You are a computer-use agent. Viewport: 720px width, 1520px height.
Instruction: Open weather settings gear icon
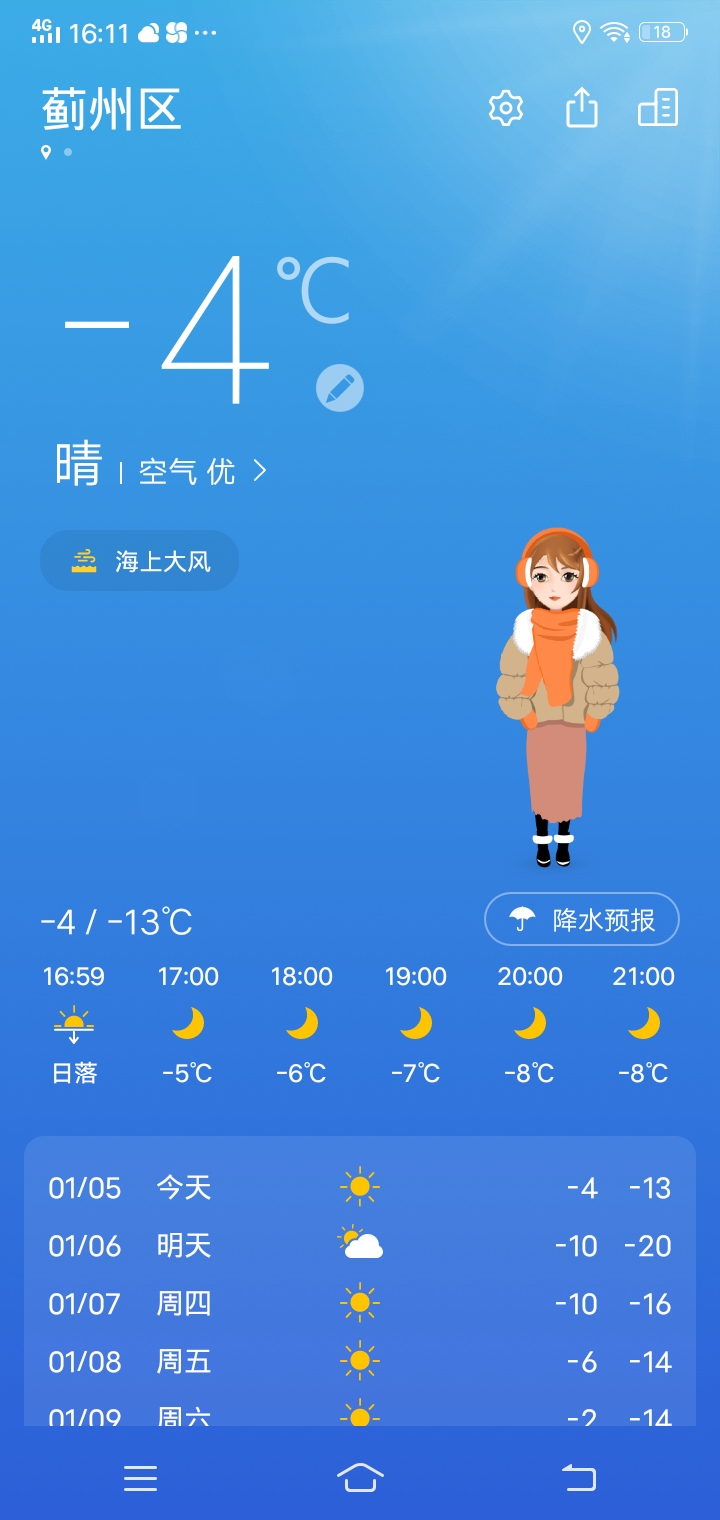[506, 108]
